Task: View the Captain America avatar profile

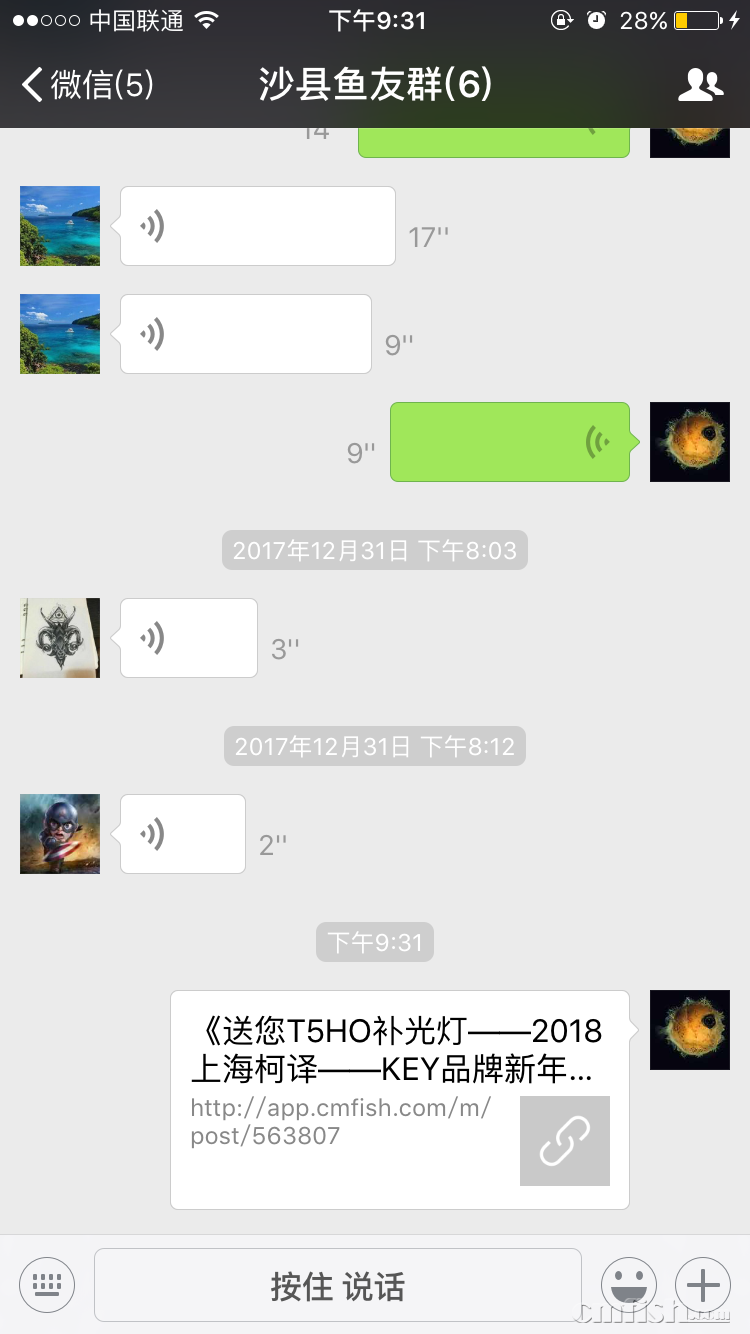Action: [60, 834]
